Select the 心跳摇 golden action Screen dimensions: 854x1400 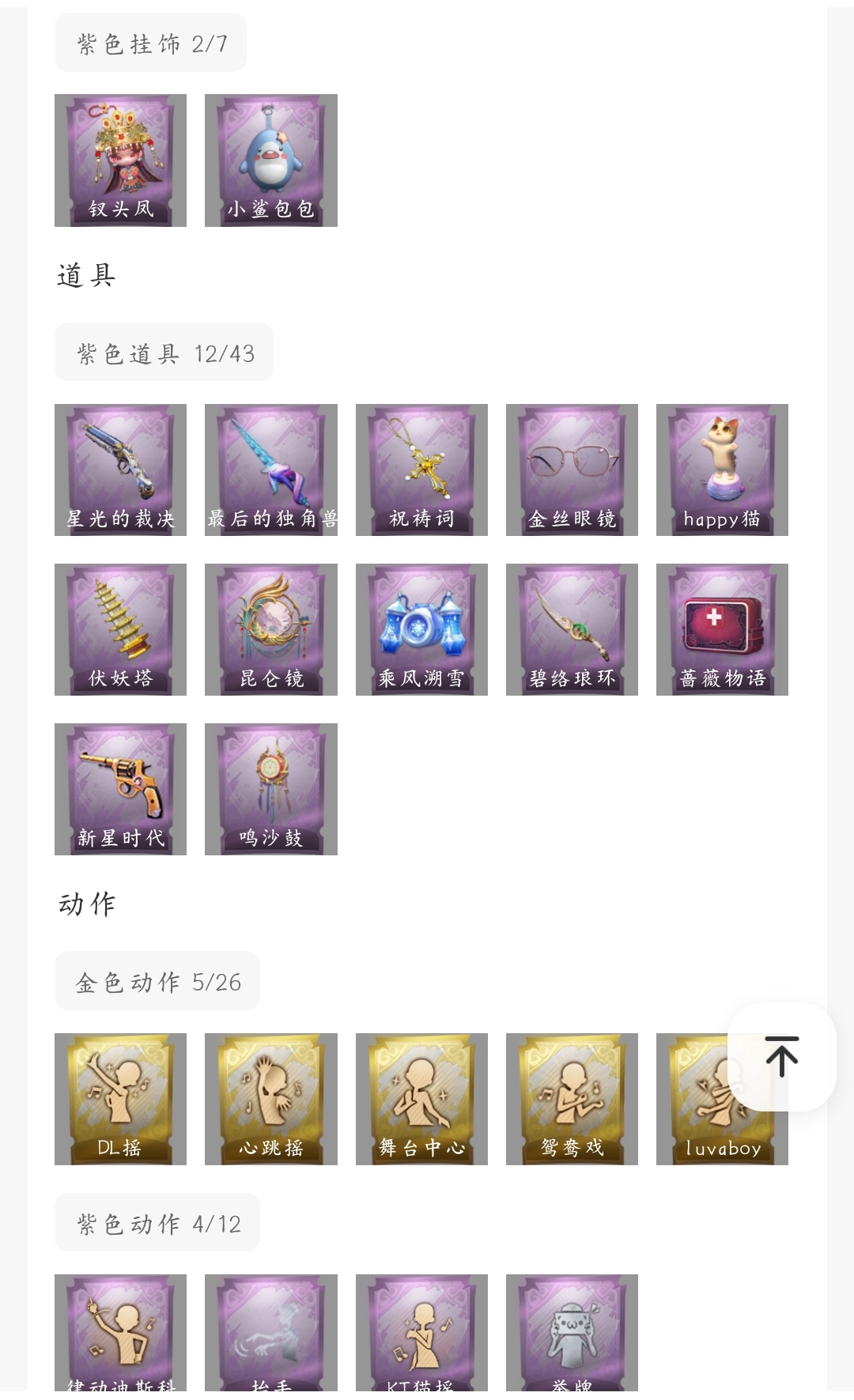pyautogui.click(x=270, y=1099)
